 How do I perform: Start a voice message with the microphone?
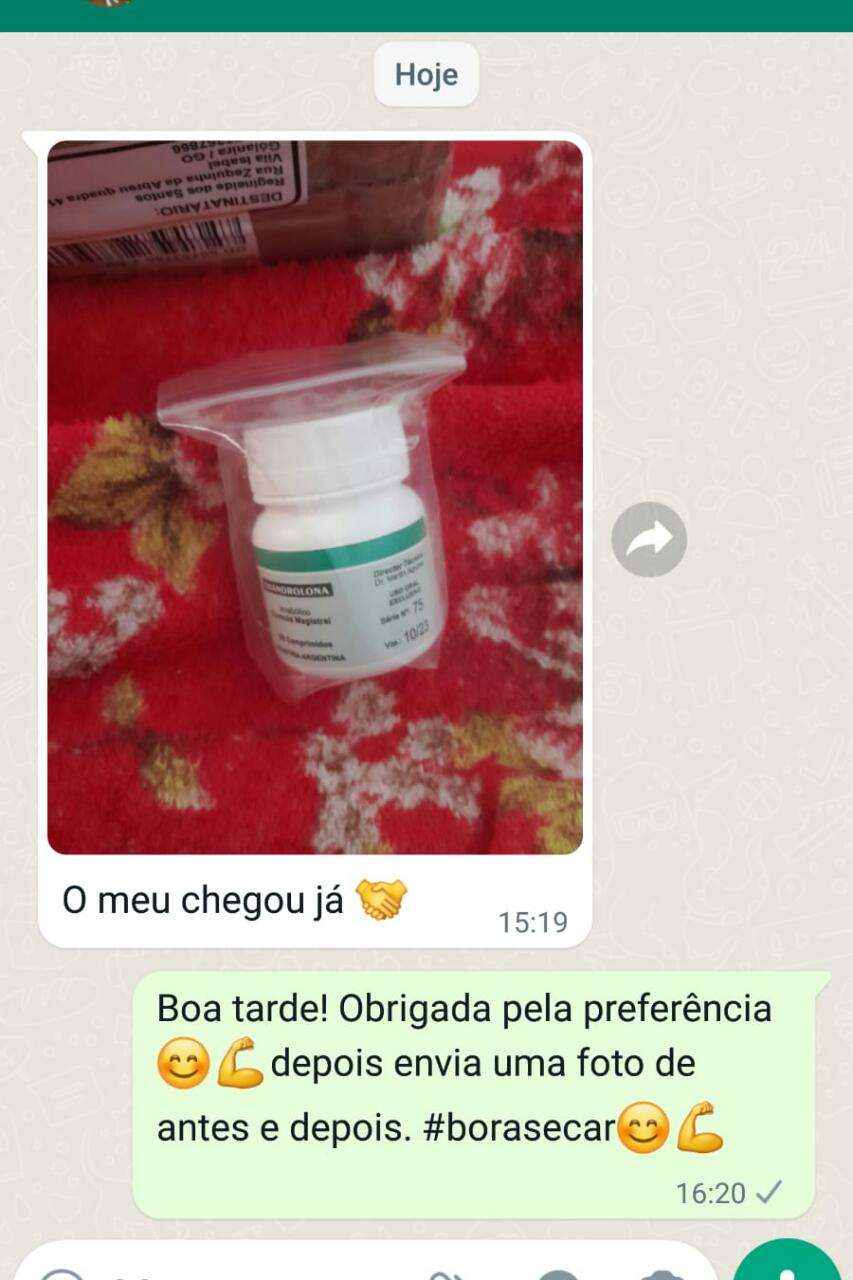[x=790, y=1266]
